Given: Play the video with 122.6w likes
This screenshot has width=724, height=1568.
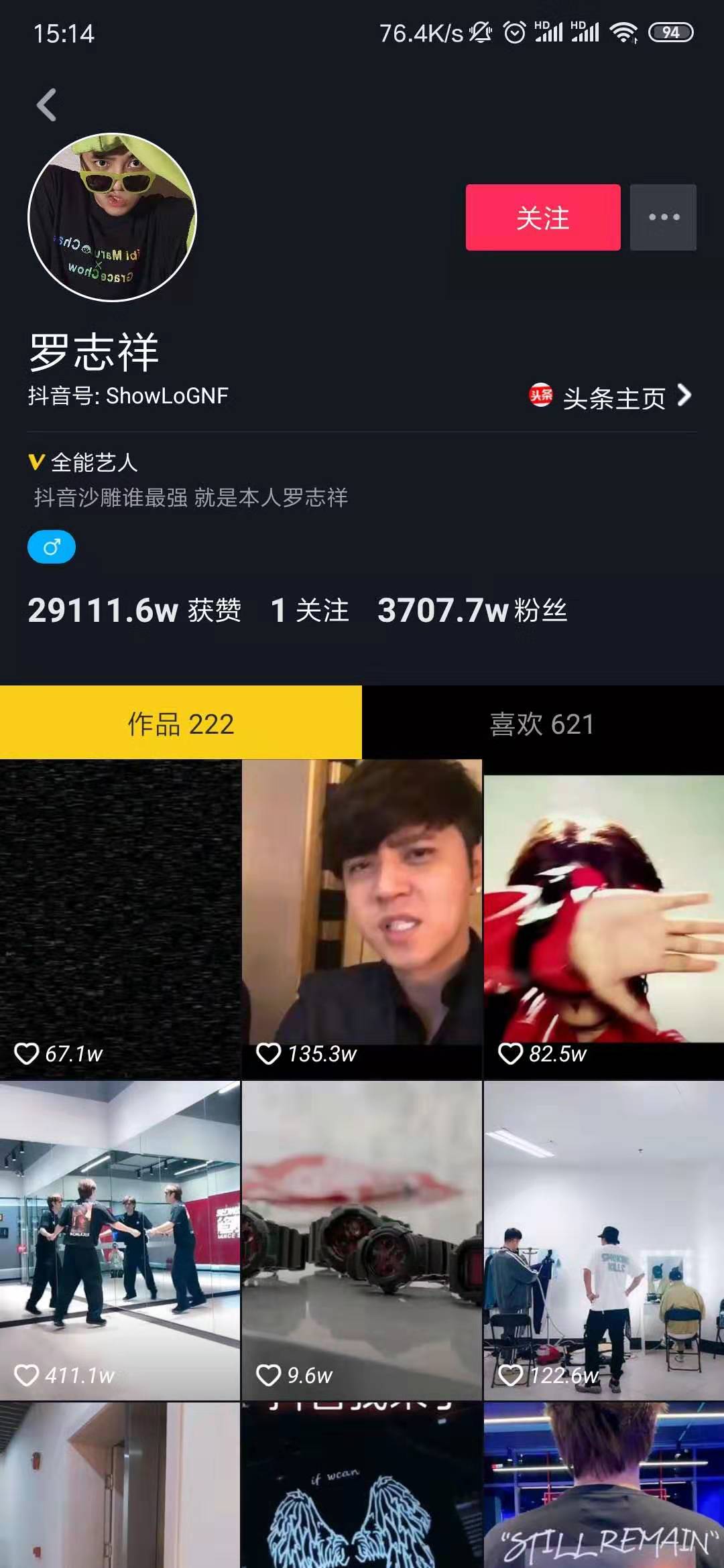Looking at the screenshot, I should 603,1240.
